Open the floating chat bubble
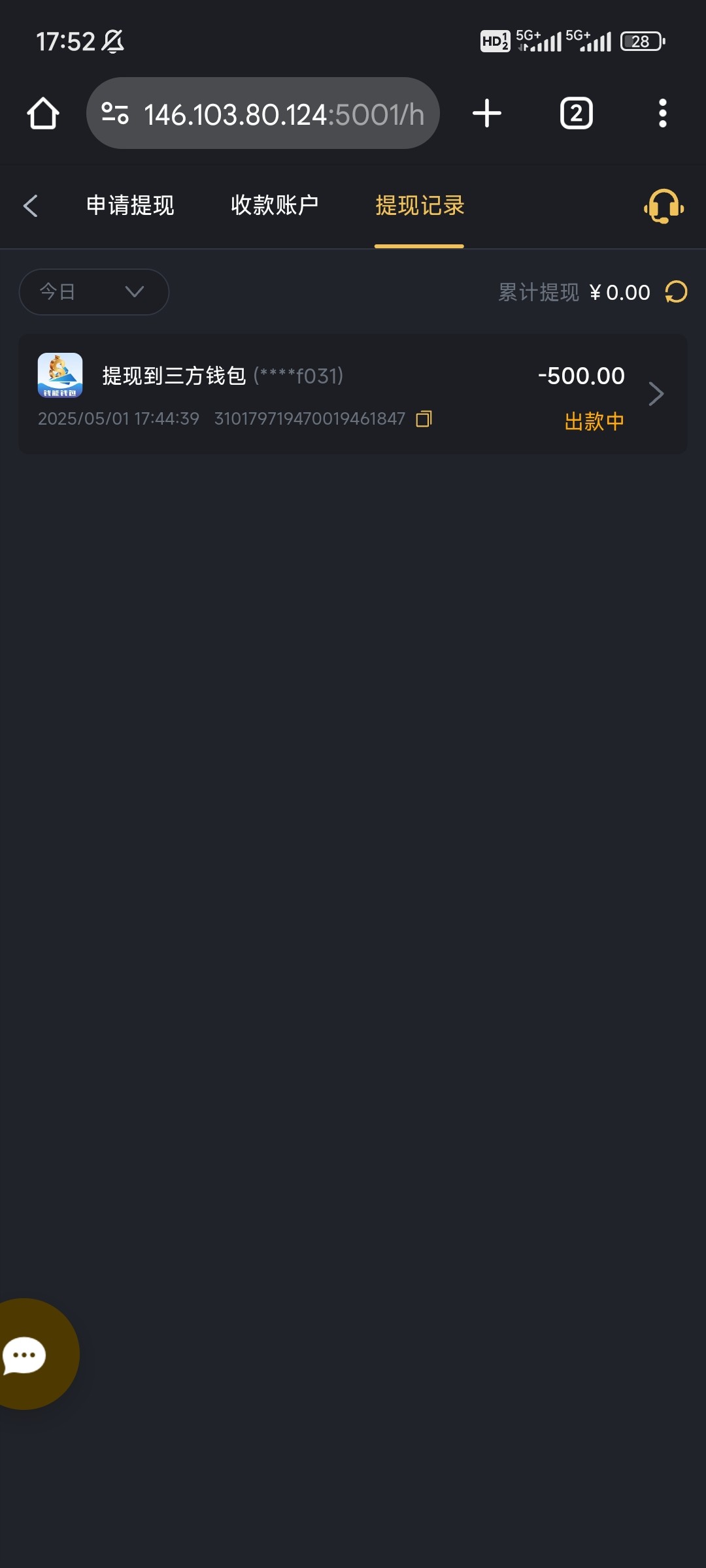706x1568 pixels. (27, 1354)
